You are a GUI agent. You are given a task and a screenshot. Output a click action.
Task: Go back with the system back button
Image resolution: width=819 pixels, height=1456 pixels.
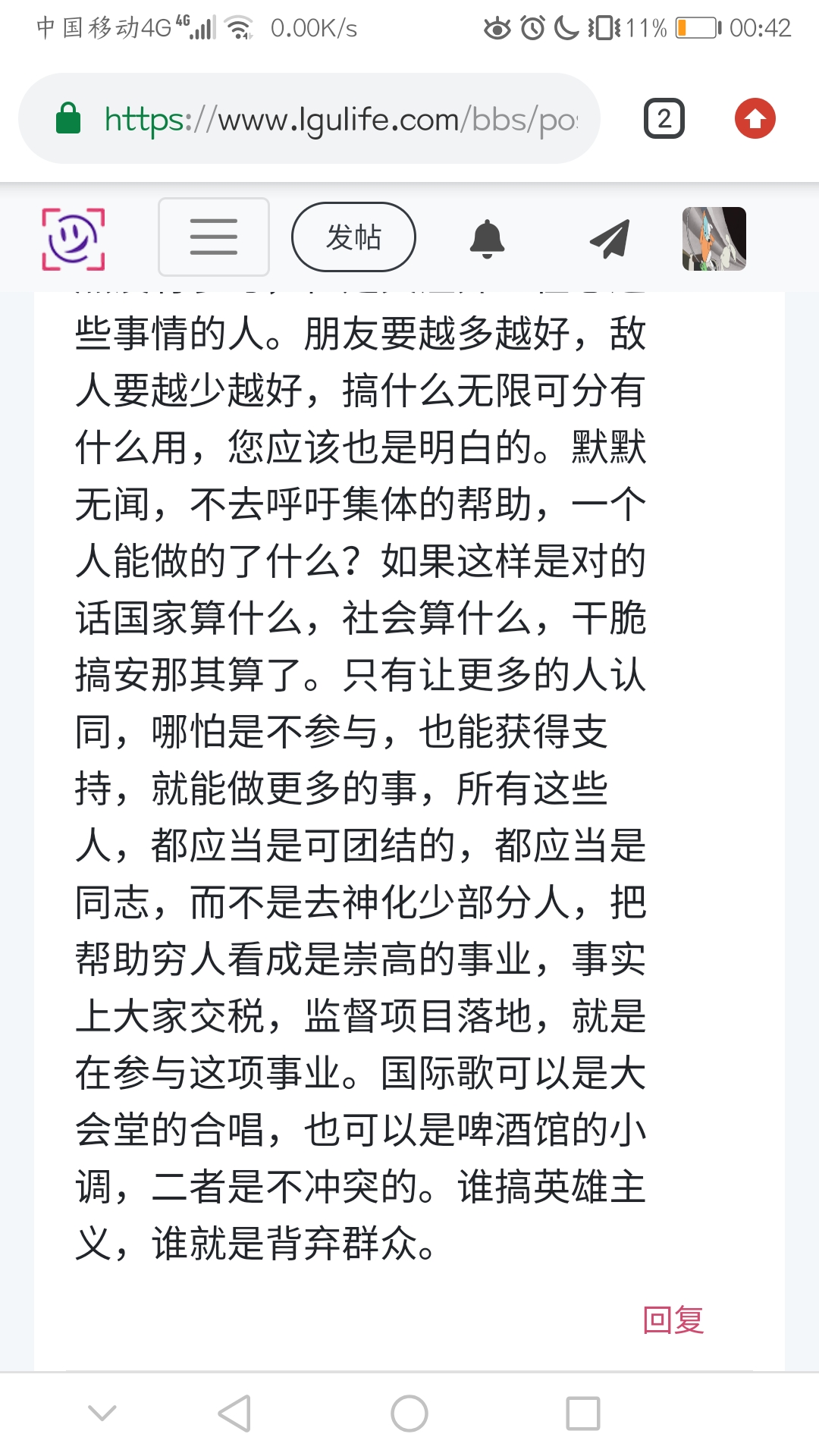[x=235, y=1414]
